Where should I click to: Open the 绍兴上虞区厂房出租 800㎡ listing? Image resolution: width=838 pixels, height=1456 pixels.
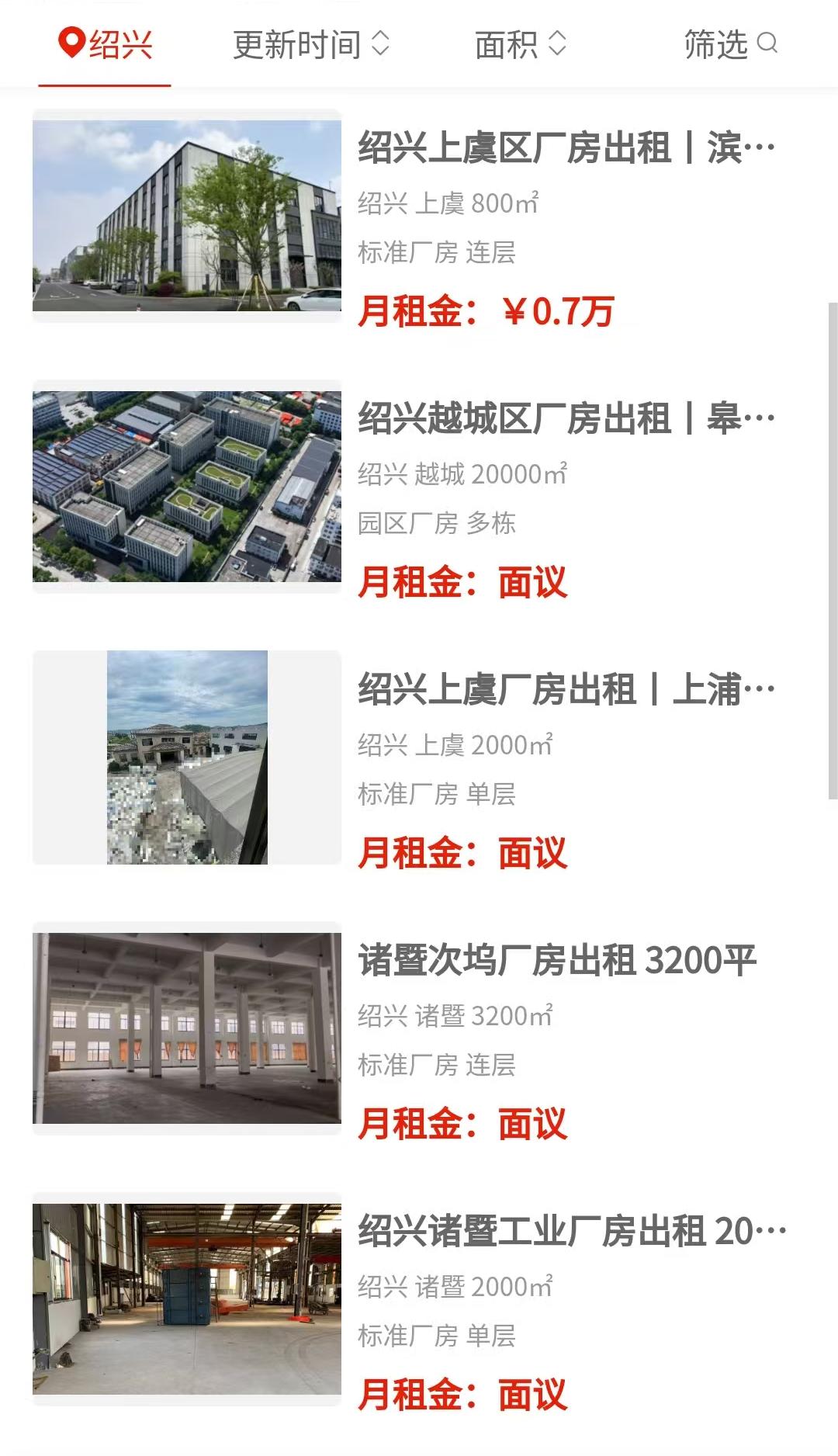click(x=566, y=147)
